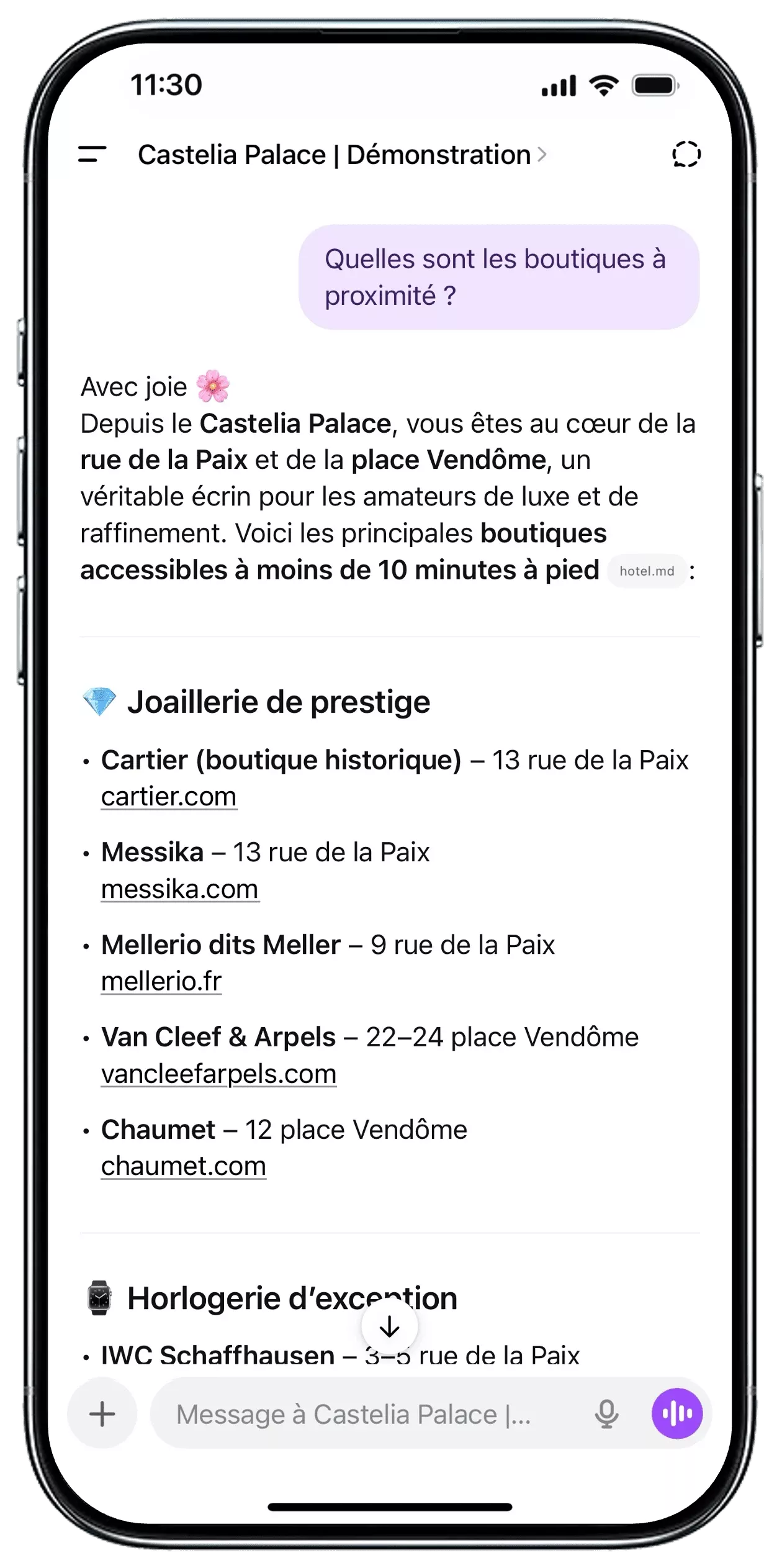782x1568 pixels.
Task: Jump to bottom with the down arrow
Action: (x=389, y=1327)
